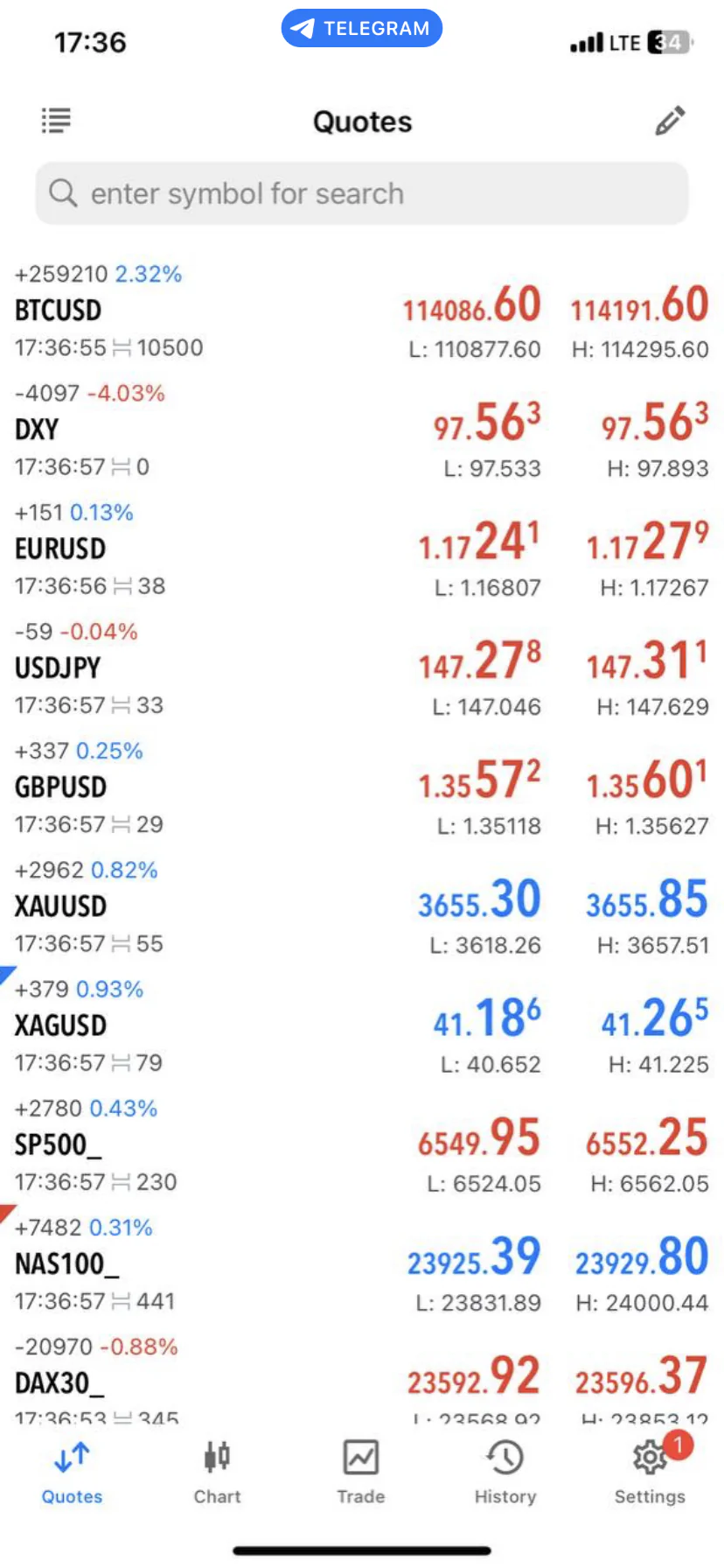Return to Telegram via the status pill
724x1568 pixels.
click(362, 28)
